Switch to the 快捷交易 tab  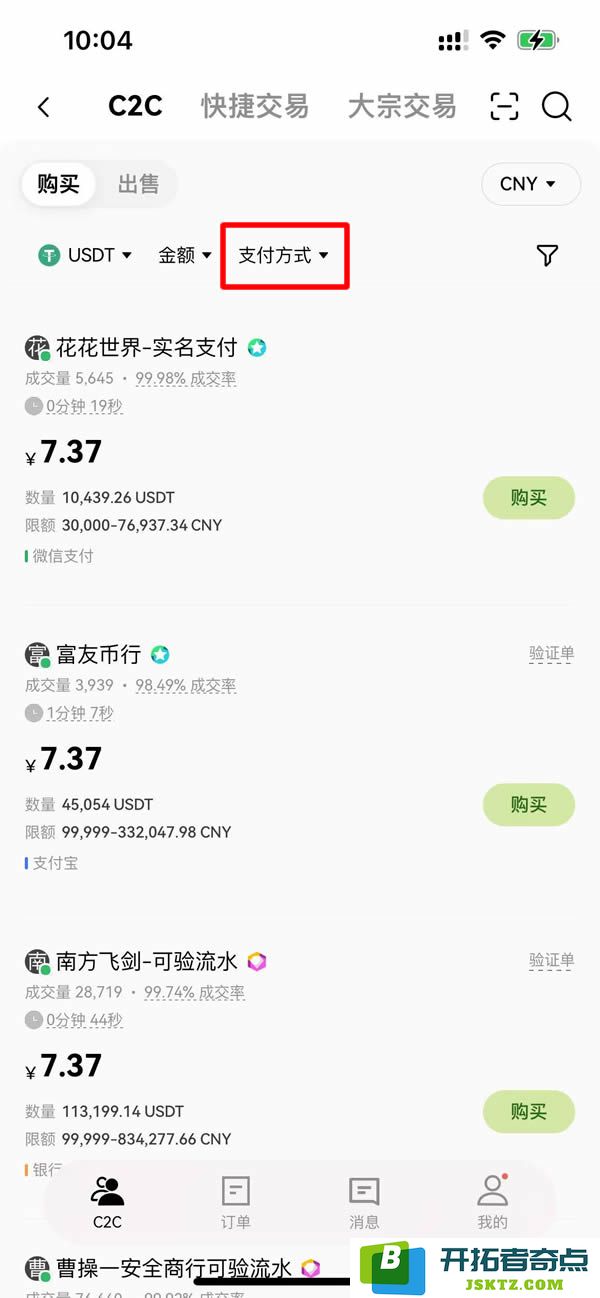255,106
